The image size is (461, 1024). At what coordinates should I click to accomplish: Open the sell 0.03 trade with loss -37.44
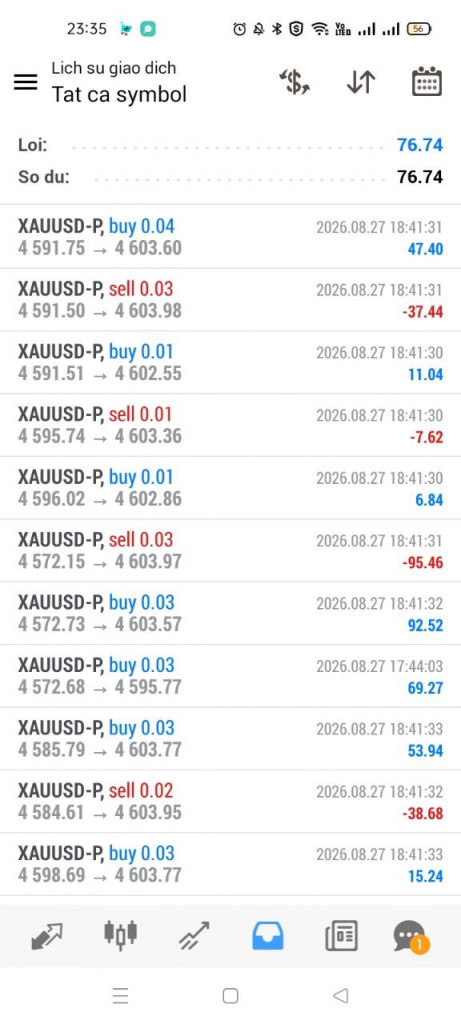(230, 300)
